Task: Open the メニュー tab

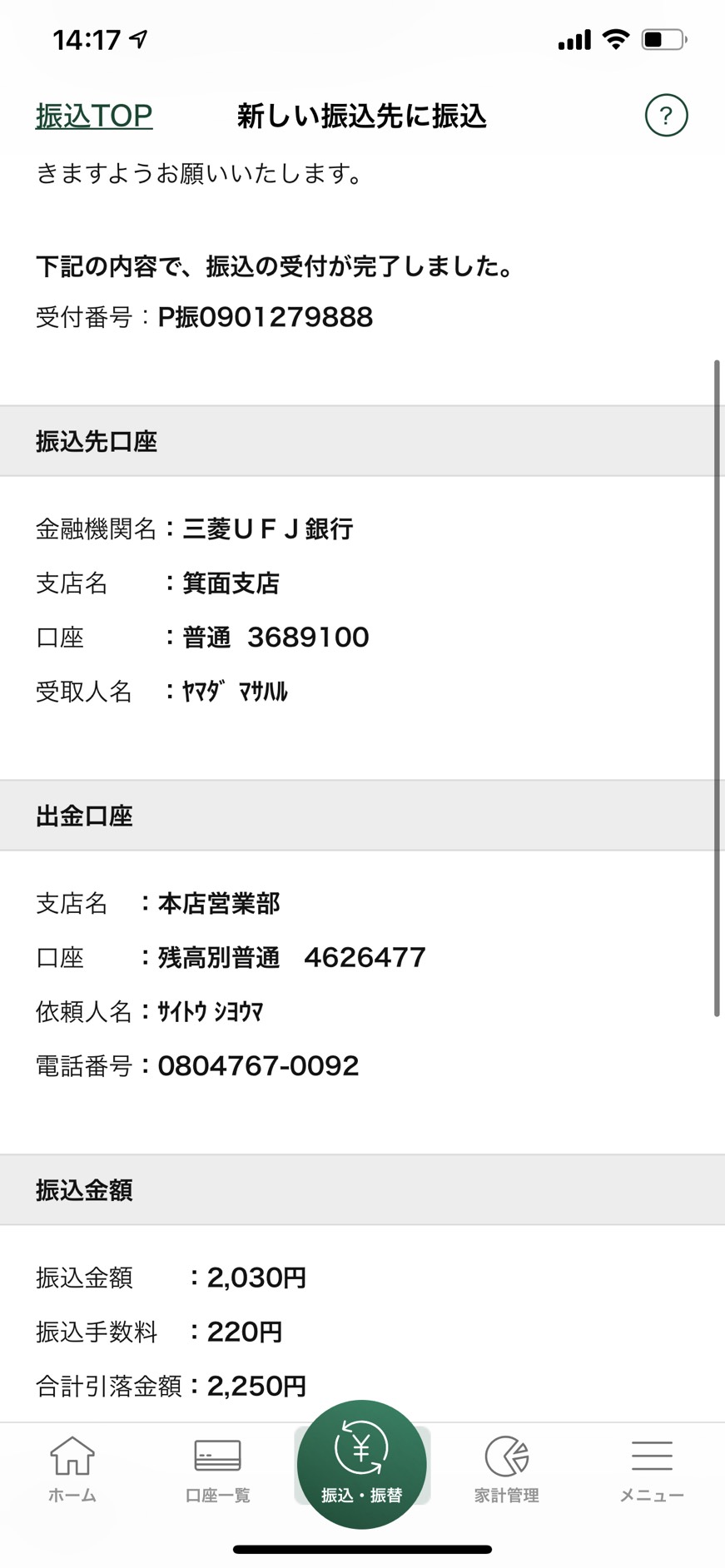Action: pos(652,1470)
